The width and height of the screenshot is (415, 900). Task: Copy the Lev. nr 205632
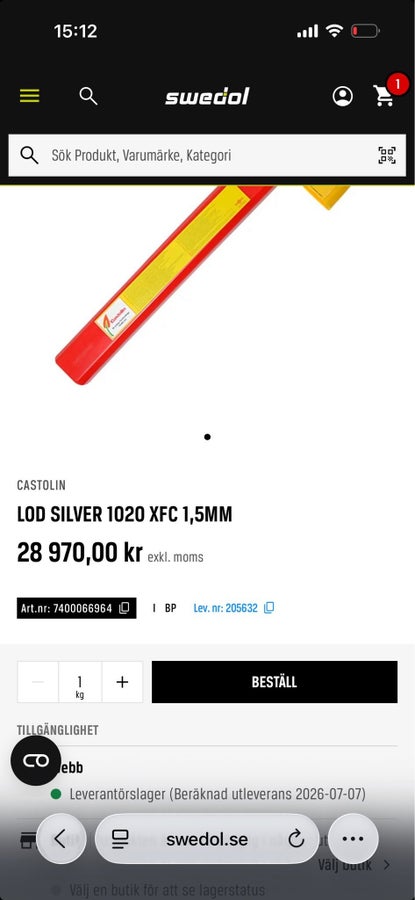[269, 608]
